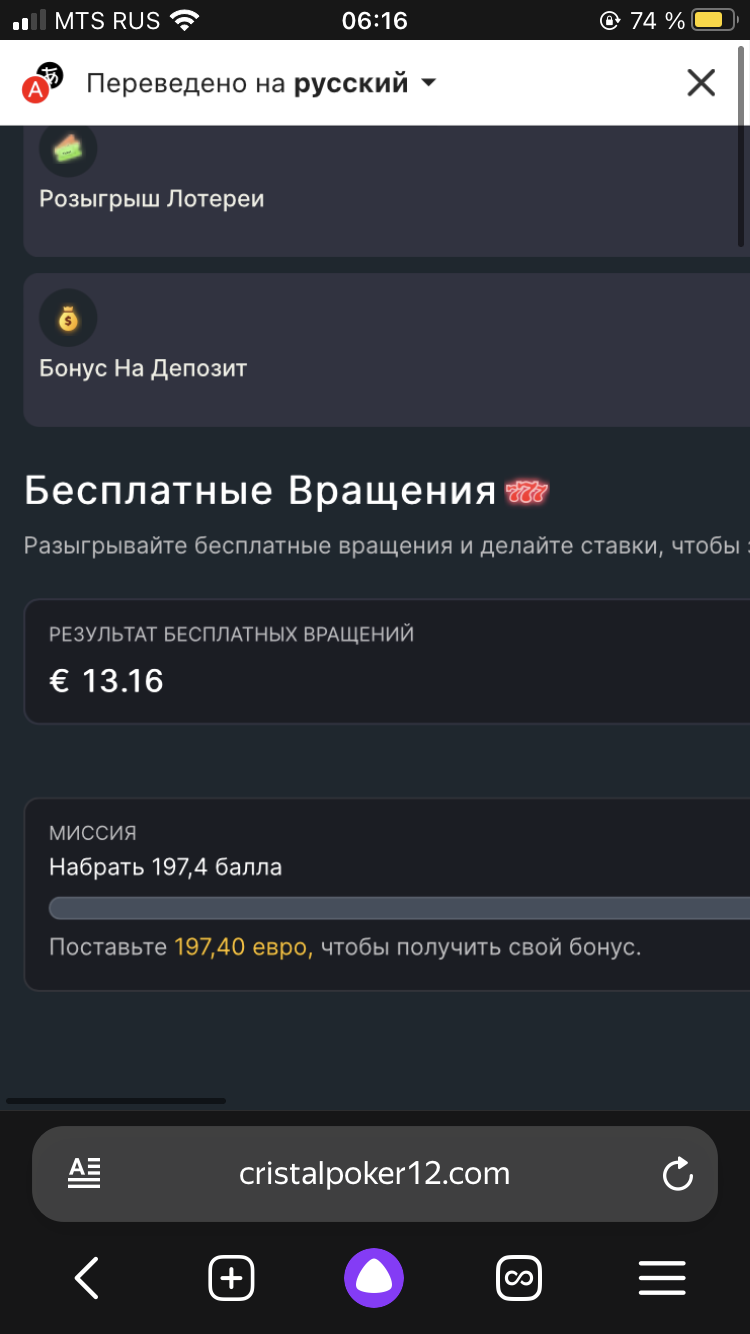750x1334 pixels.
Task: Tap the cristalpoker12.com address bar
Action: pyautogui.click(x=375, y=1173)
